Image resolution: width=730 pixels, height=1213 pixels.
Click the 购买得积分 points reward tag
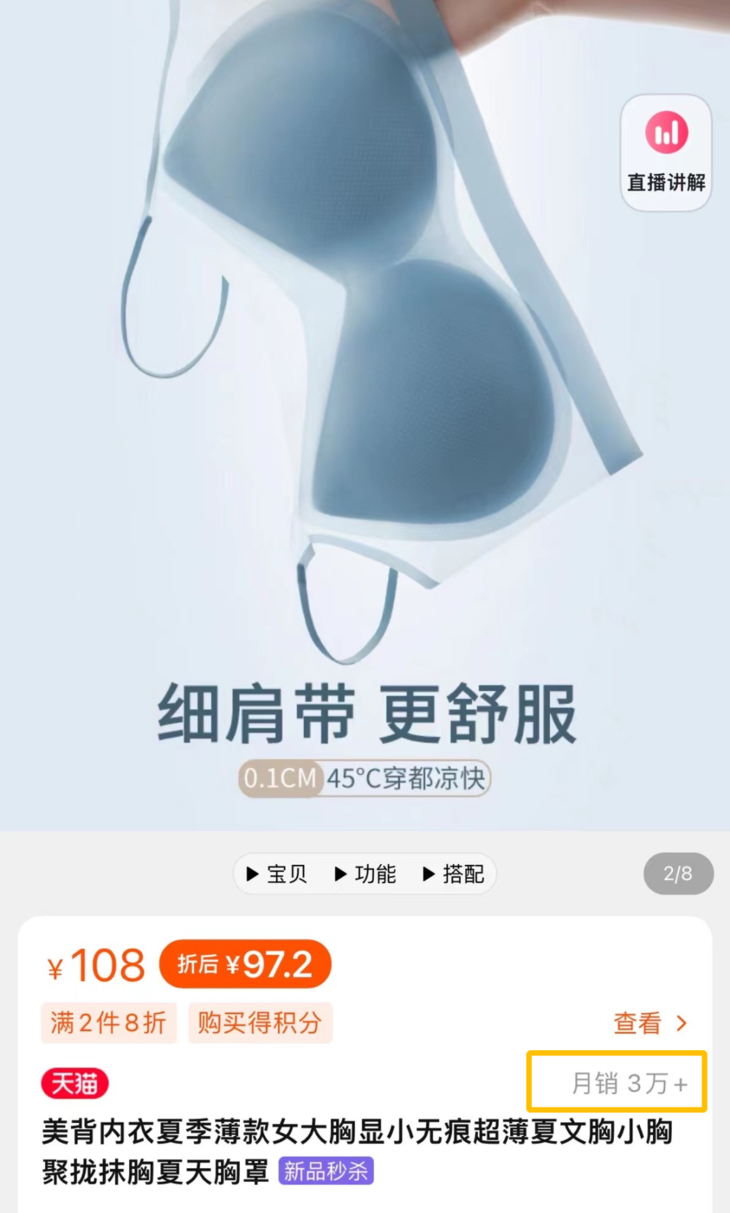(260, 1023)
